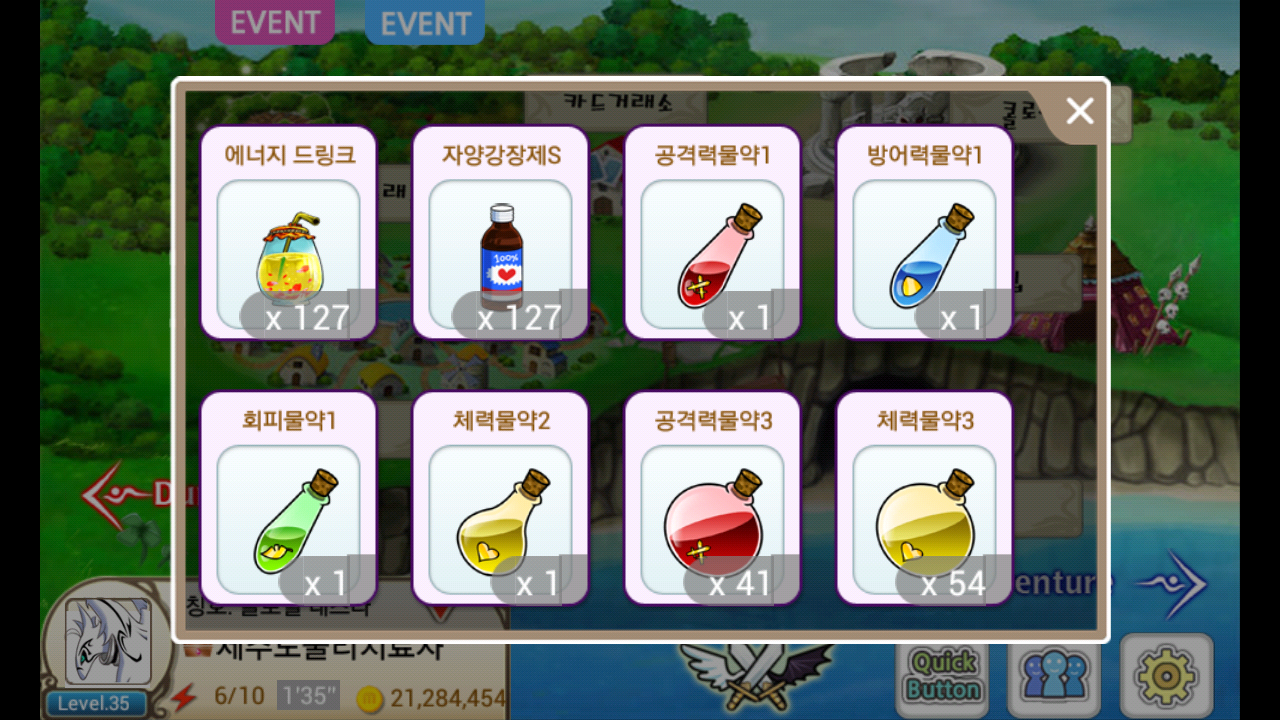Screen dimensions: 1280x720
Task: Close the item inventory popup
Action: pyautogui.click(x=1079, y=111)
